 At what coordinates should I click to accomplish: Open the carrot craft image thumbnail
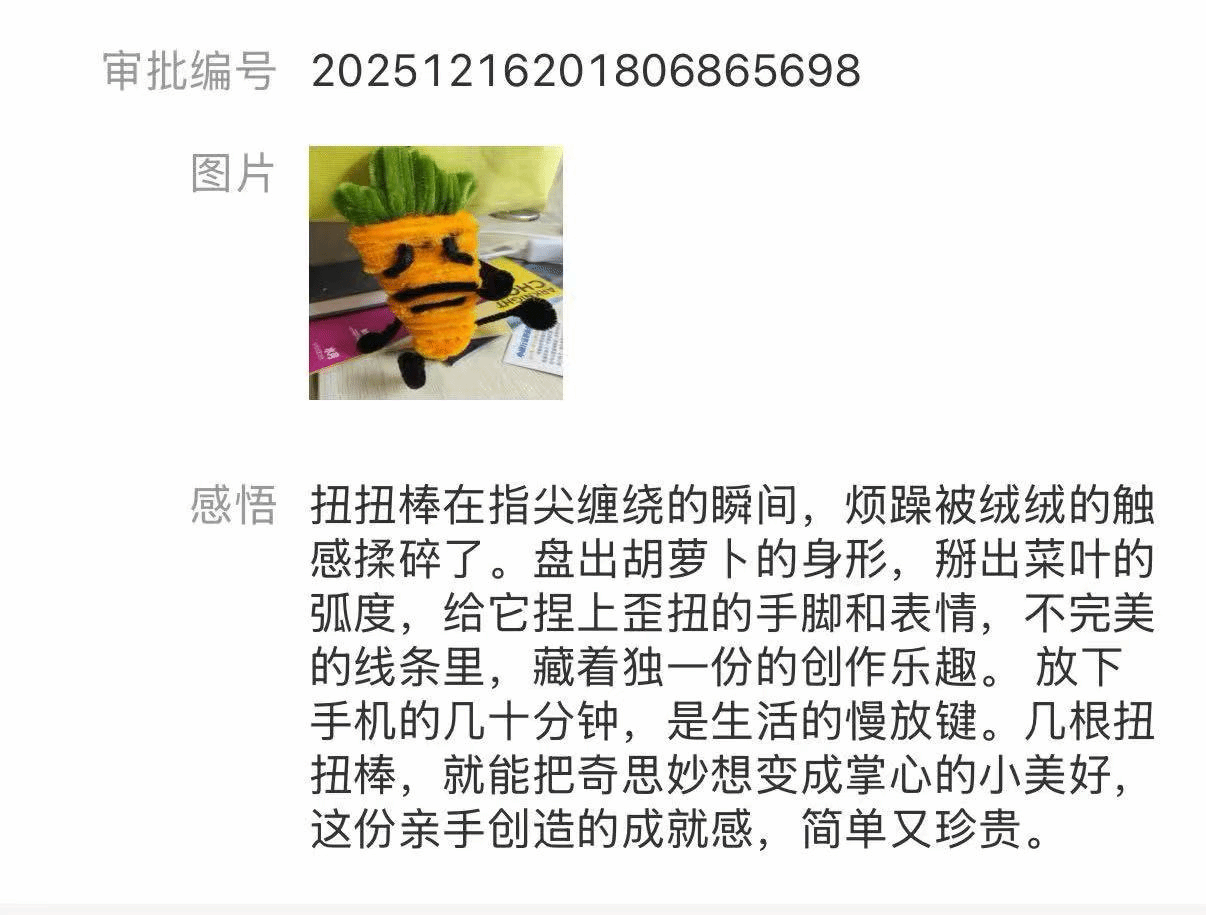point(435,273)
